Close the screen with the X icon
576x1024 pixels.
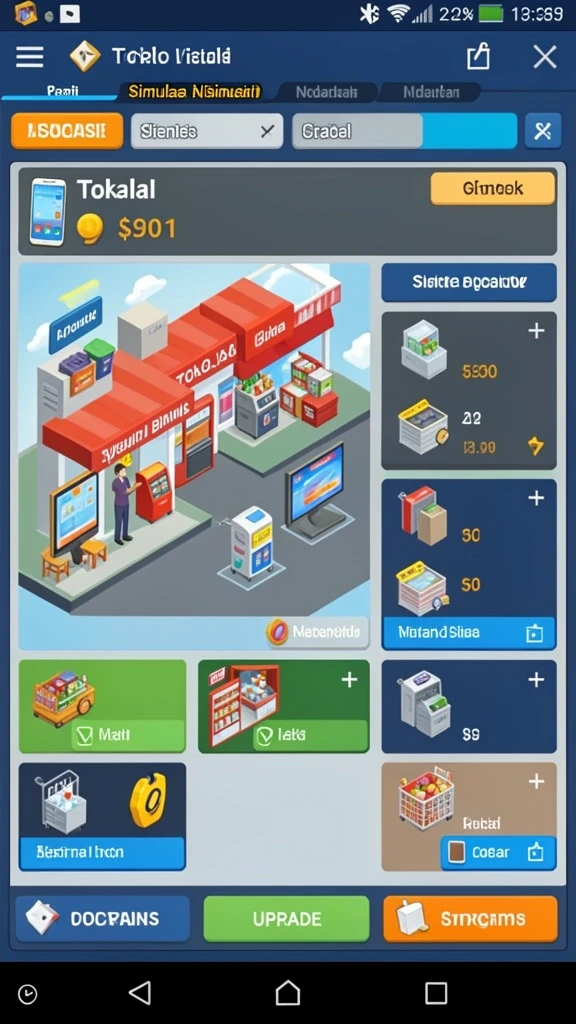545,57
